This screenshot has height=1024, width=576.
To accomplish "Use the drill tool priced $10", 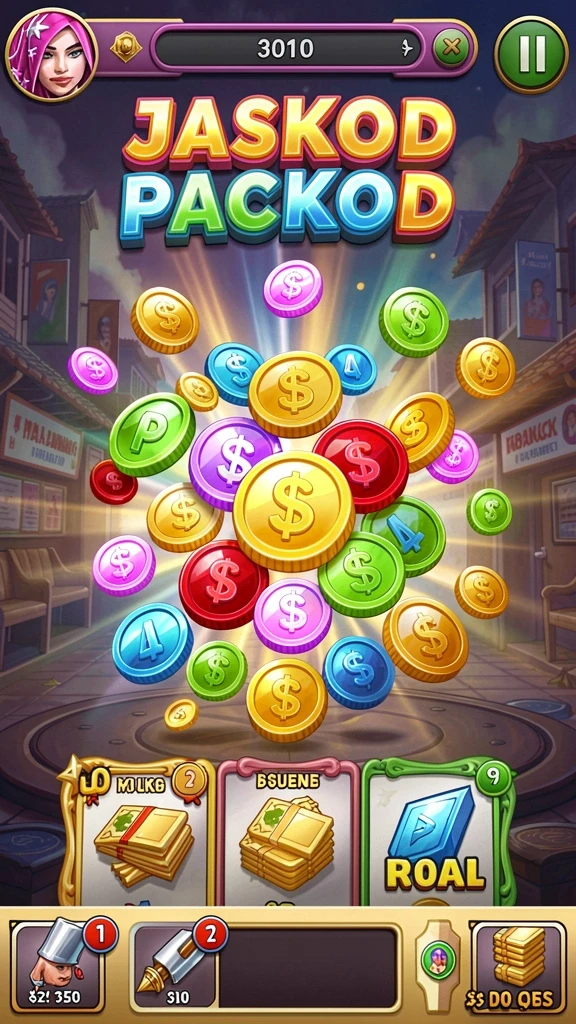I will 175,966.
